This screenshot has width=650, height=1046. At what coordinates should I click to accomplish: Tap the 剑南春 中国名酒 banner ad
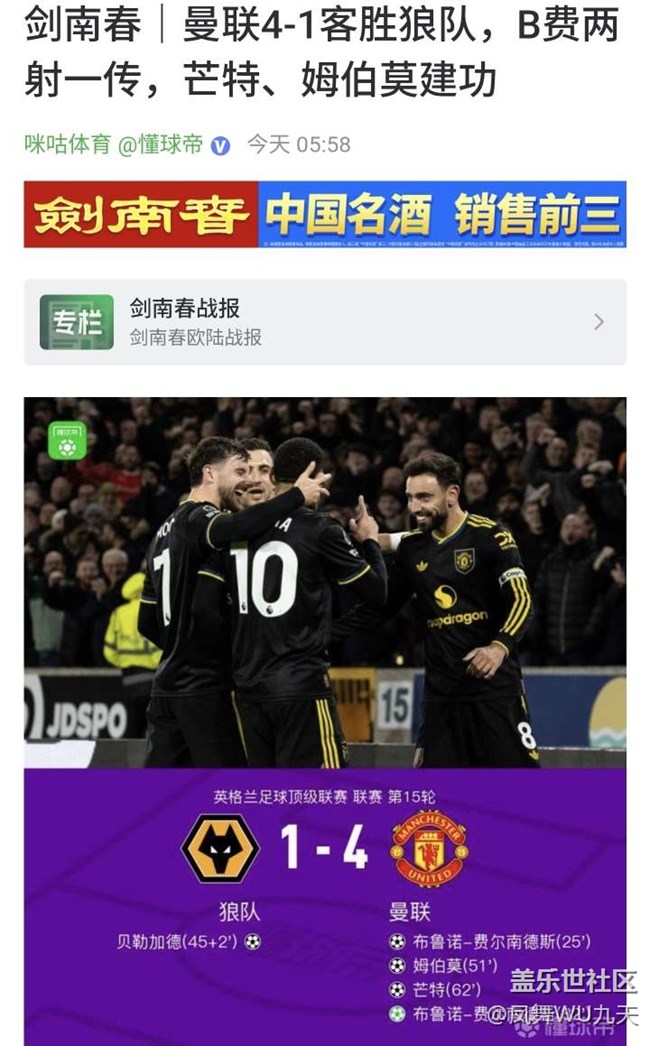pos(324,214)
